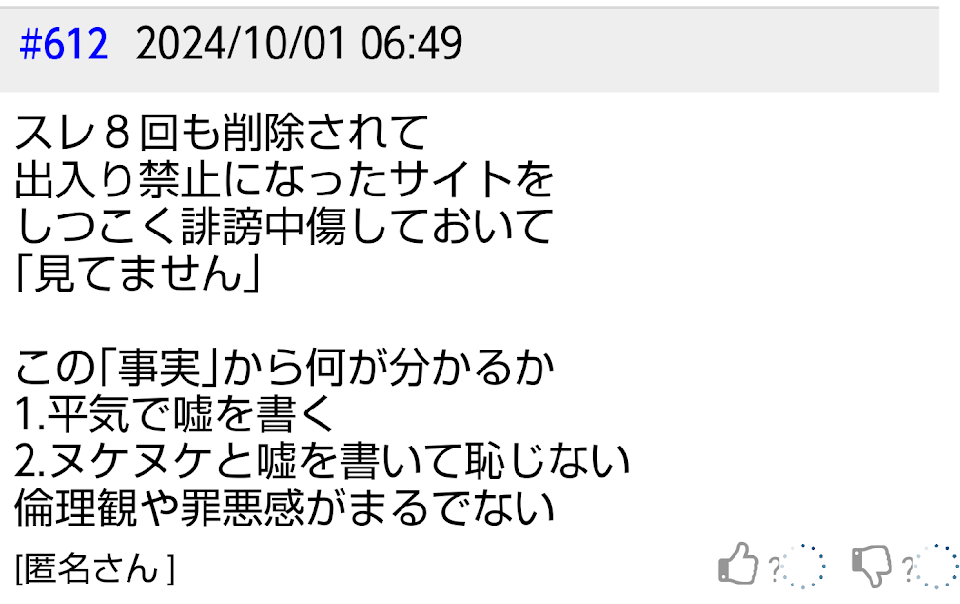Image resolution: width=960 pixels, height=604 pixels.
Task: Open the post number #612 link
Action: (x=64, y=45)
